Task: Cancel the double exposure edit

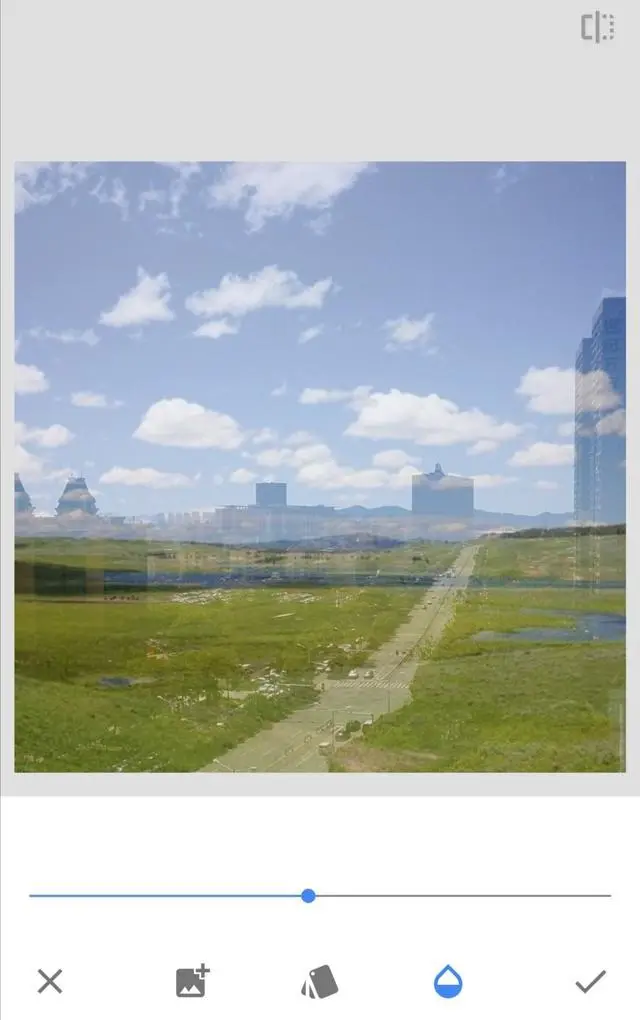Action: pyautogui.click(x=50, y=981)
